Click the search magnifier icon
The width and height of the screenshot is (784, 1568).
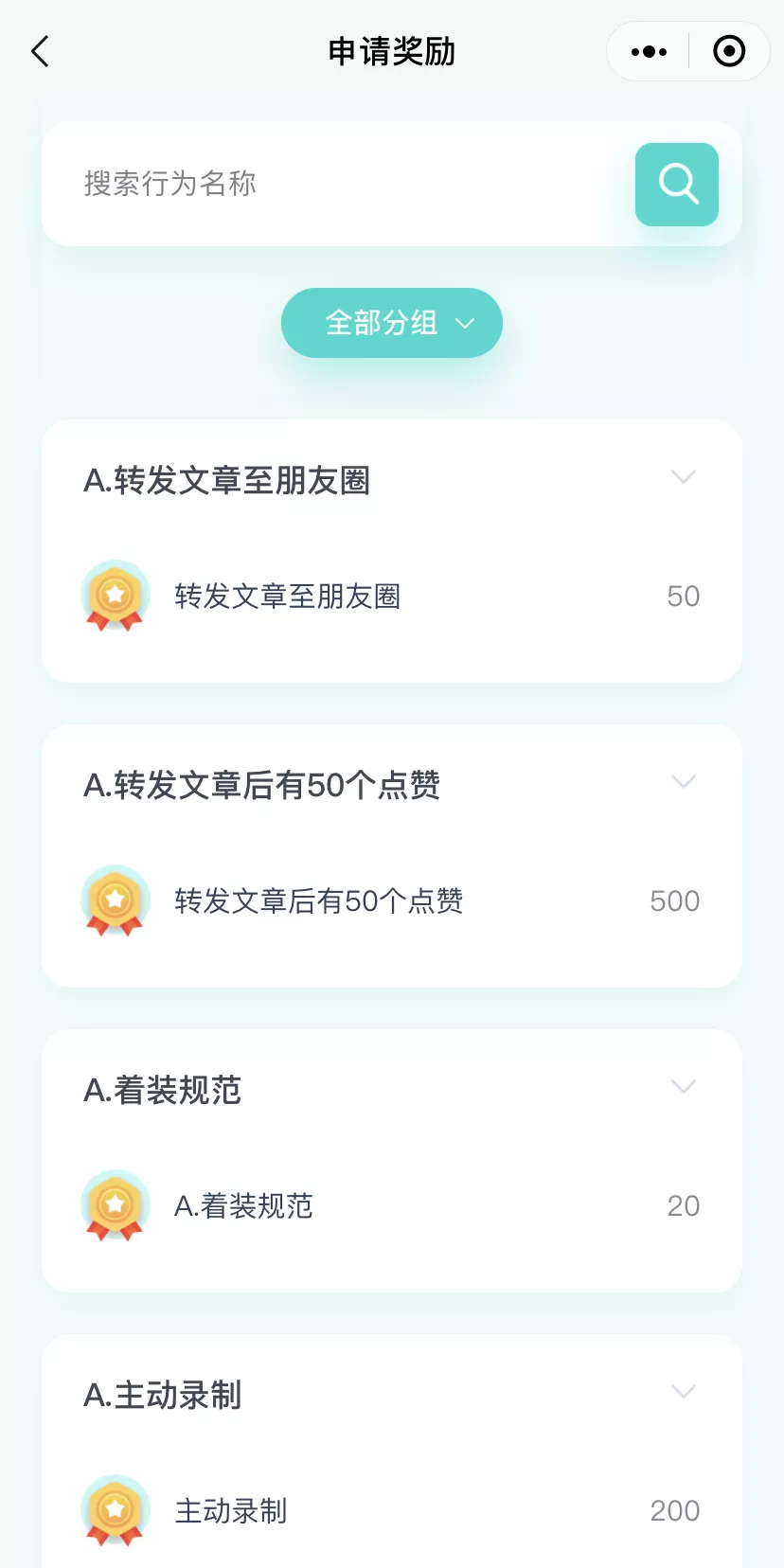675,184
